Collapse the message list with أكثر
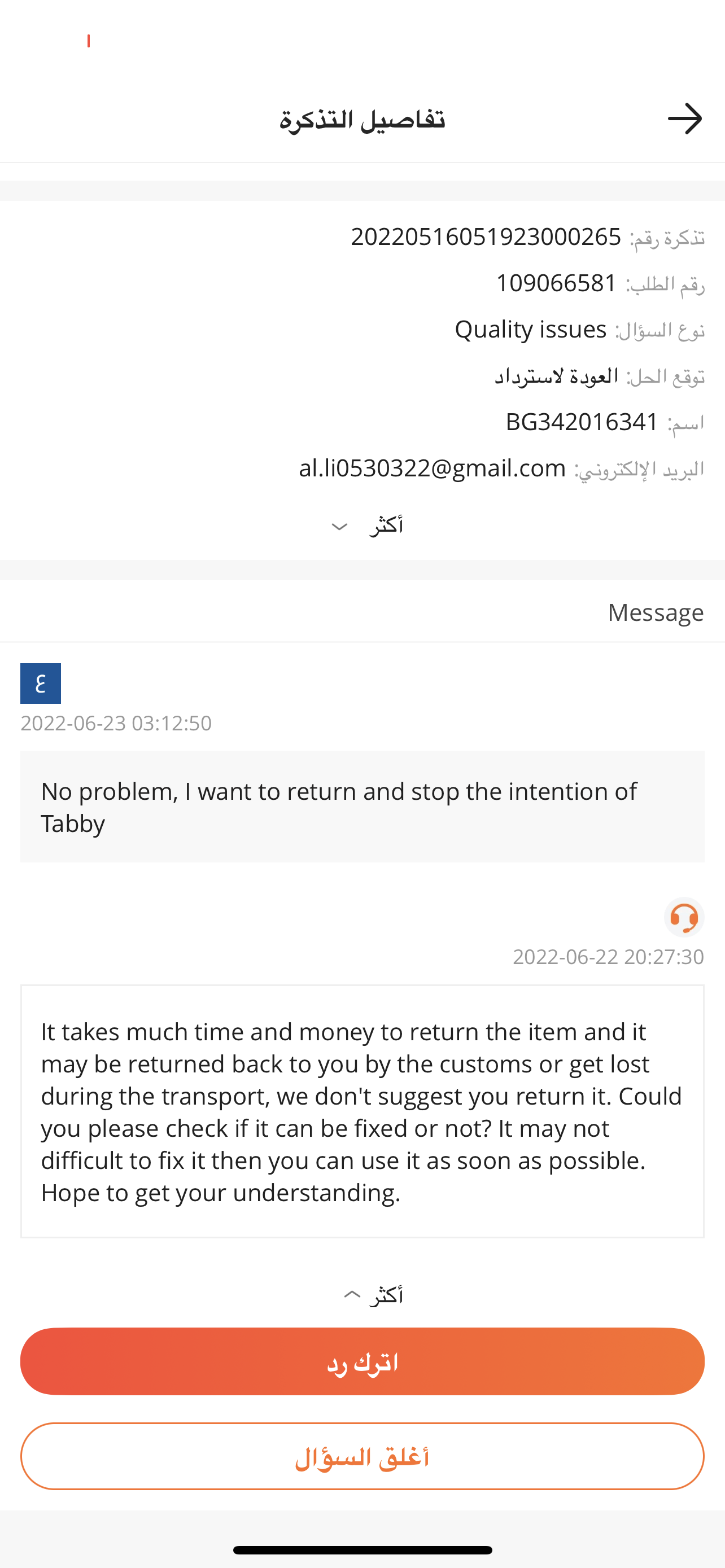 [373, 1295]
